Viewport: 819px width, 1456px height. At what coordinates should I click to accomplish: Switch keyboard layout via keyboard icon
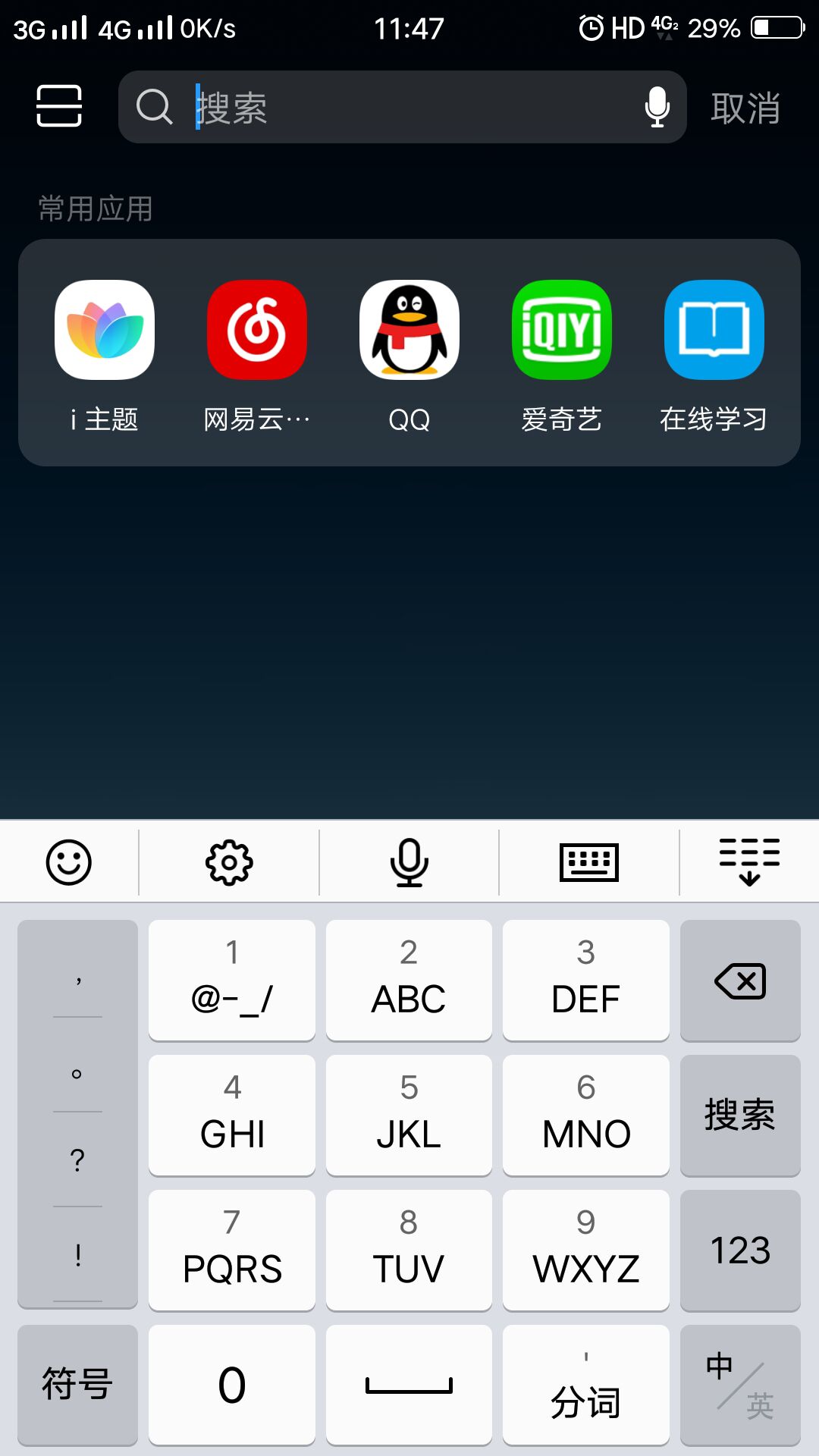[x=589, y=862]
